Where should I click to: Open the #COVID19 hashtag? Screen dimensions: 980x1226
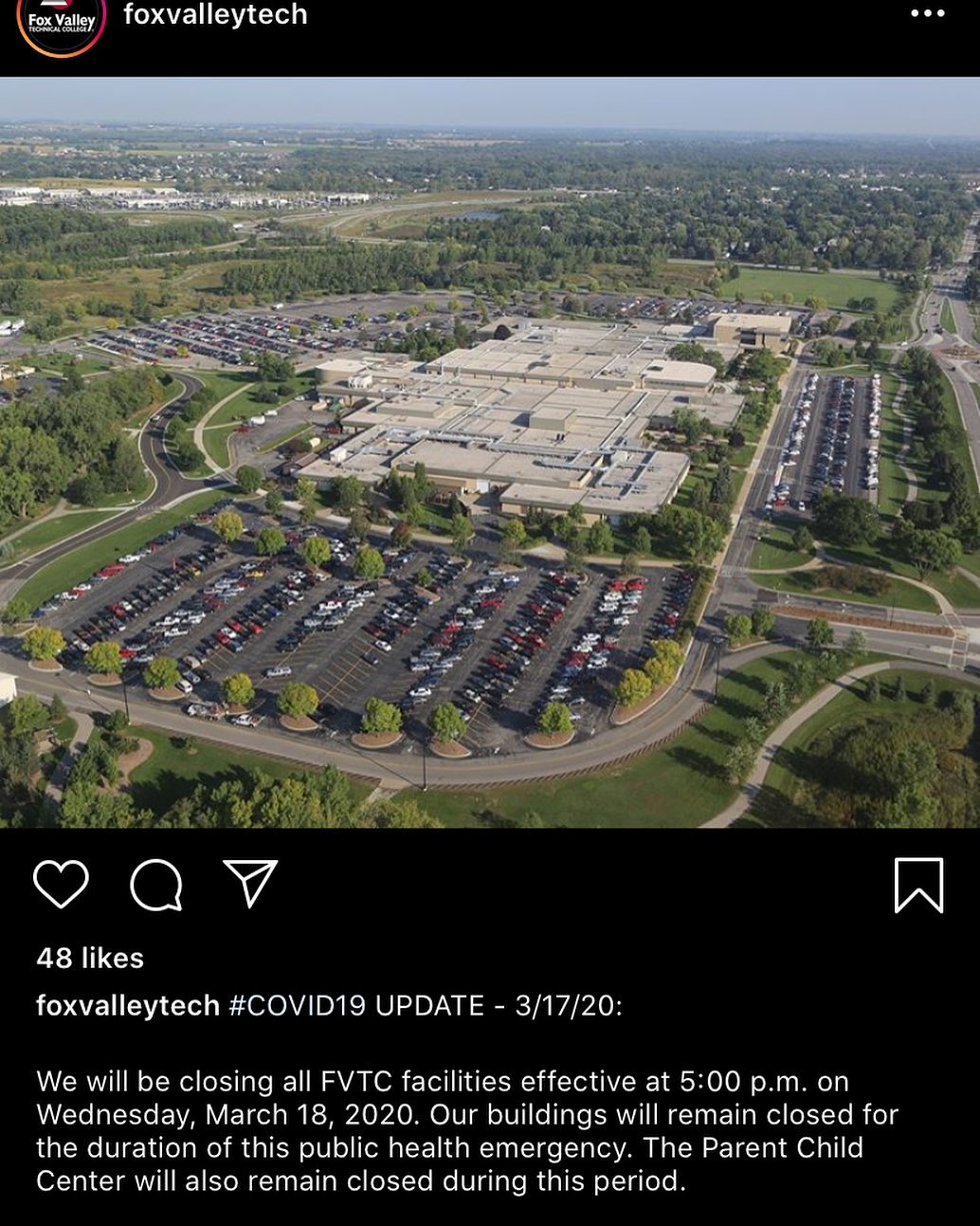297,1005
